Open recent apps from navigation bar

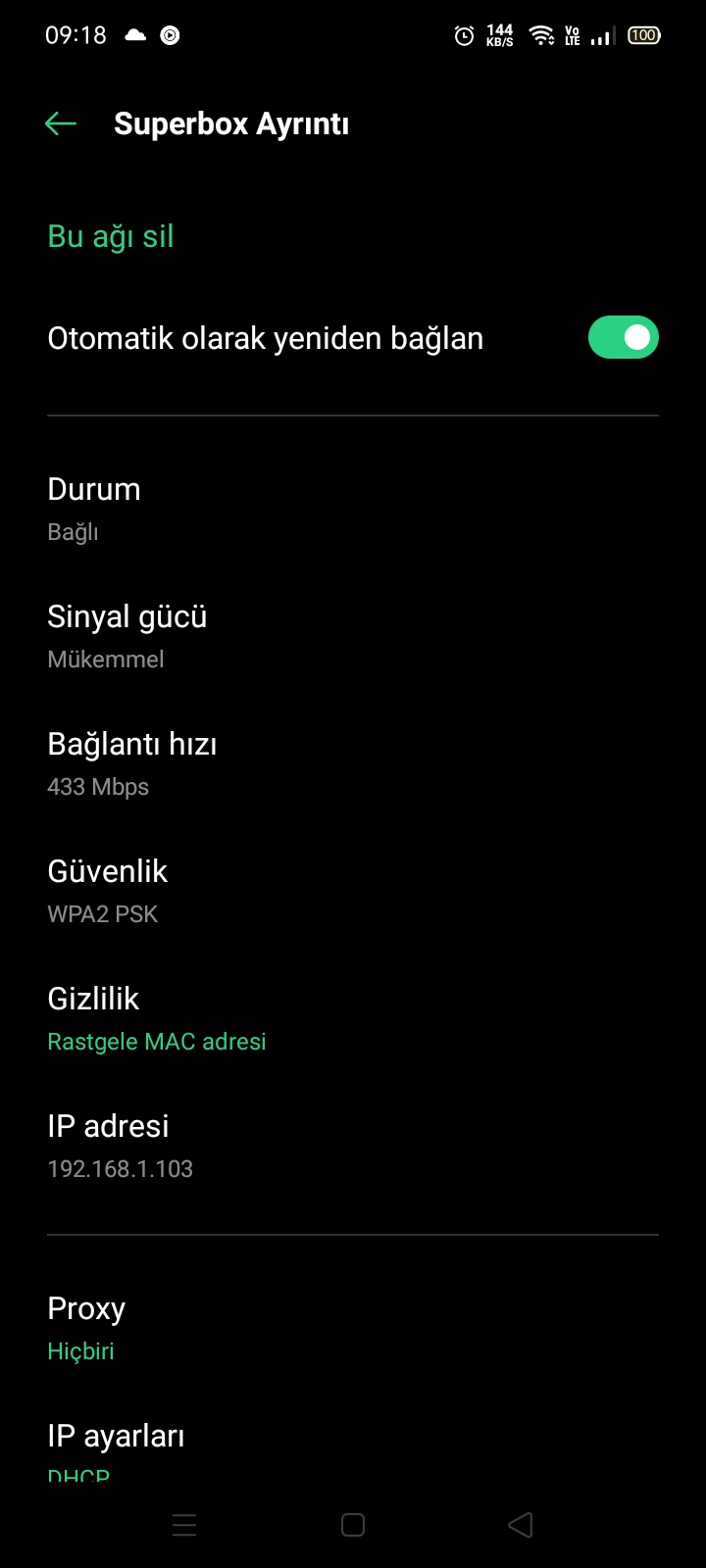[184, 1525]
